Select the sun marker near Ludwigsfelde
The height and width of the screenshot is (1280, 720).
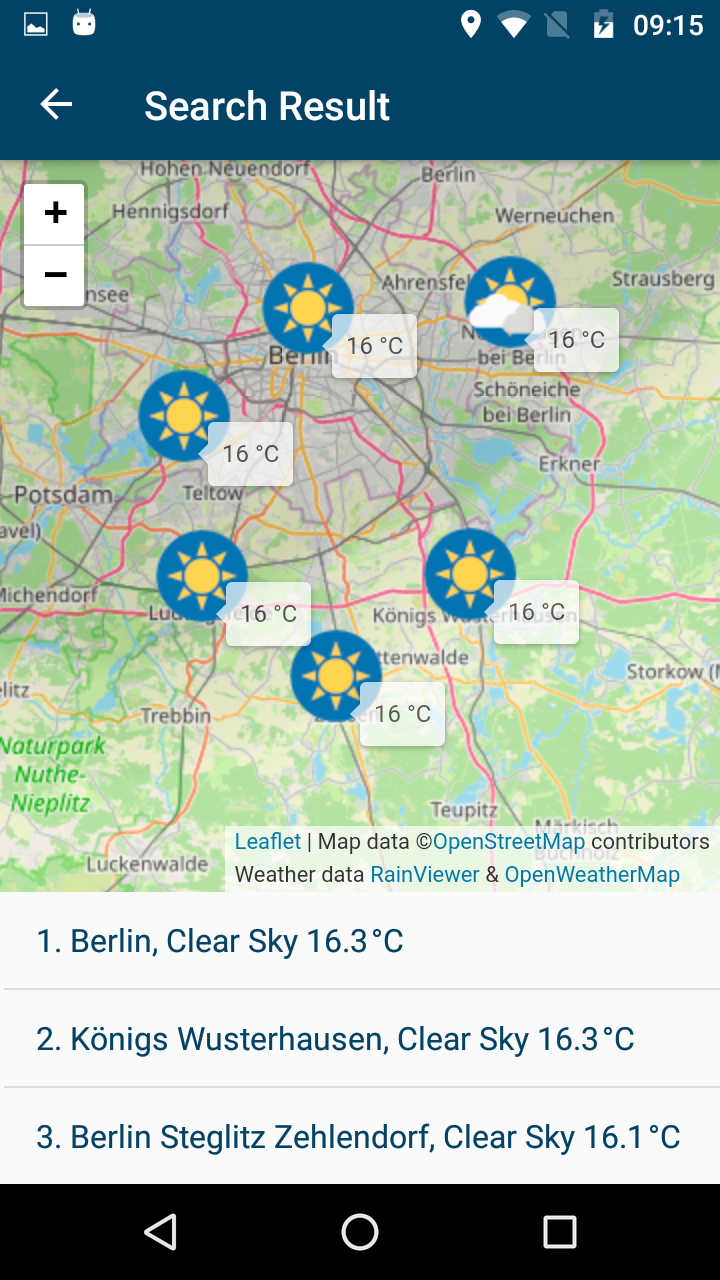201,575
